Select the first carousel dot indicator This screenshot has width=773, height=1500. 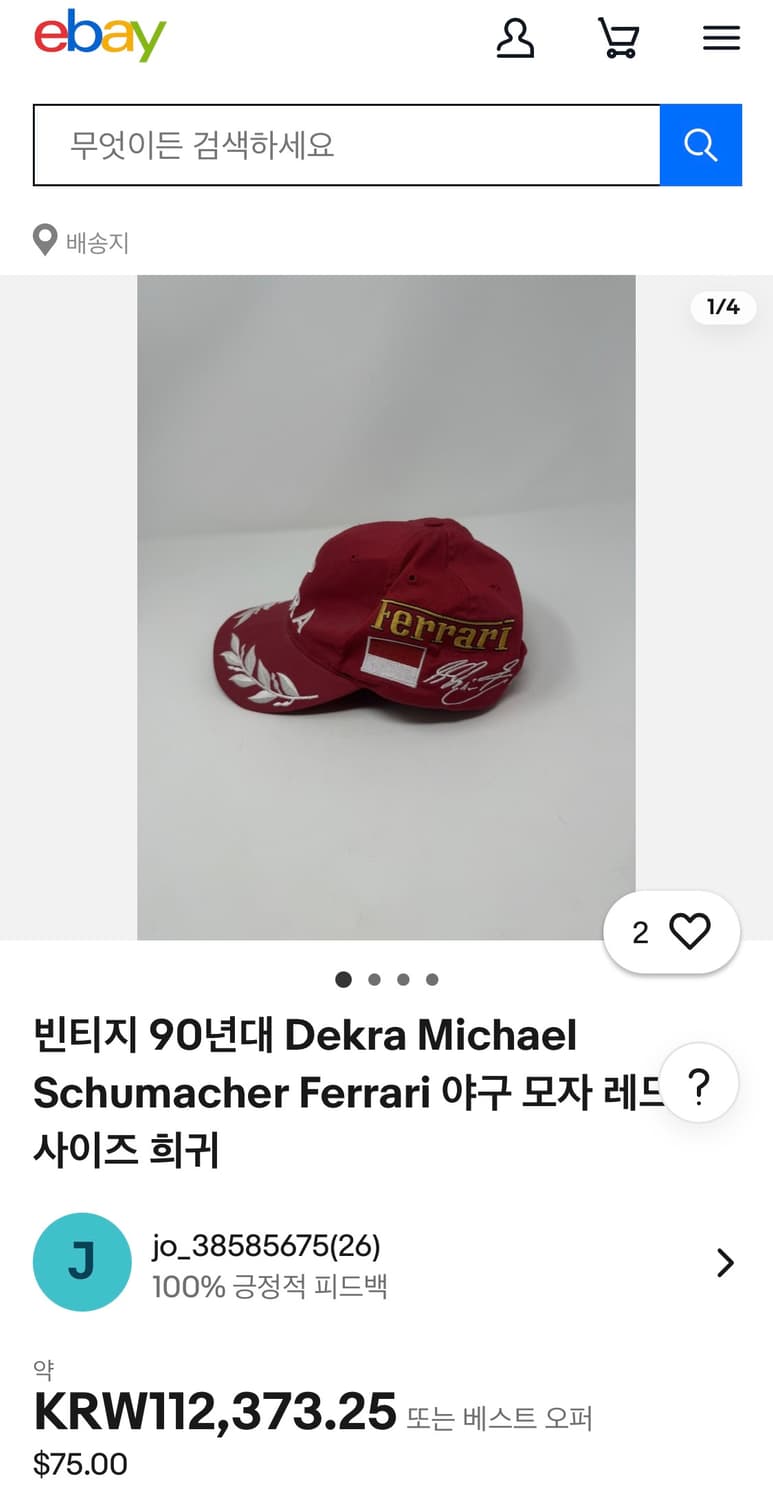tap(343, 979)
